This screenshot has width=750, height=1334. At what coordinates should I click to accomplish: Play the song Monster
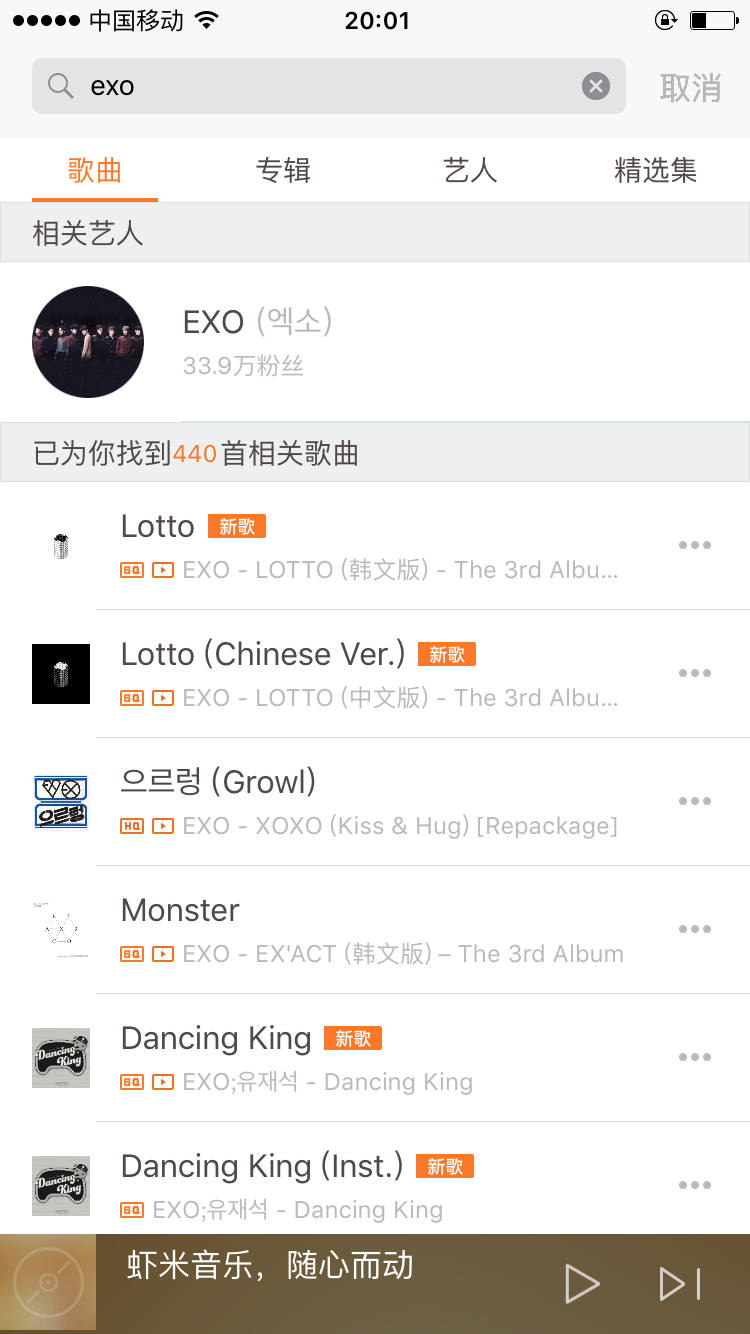point(370,929)
